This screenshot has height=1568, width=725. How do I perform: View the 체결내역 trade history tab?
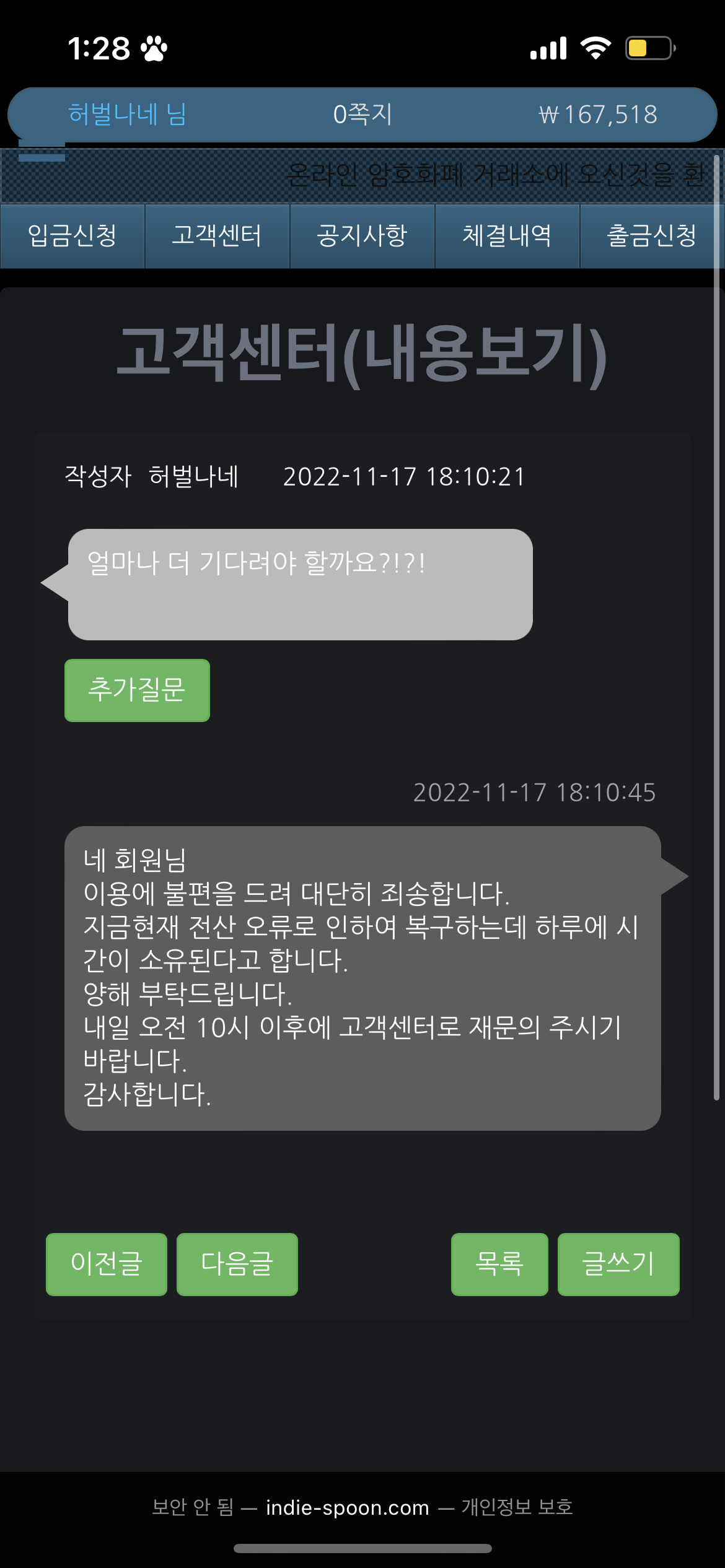click(x=507, y=236)
